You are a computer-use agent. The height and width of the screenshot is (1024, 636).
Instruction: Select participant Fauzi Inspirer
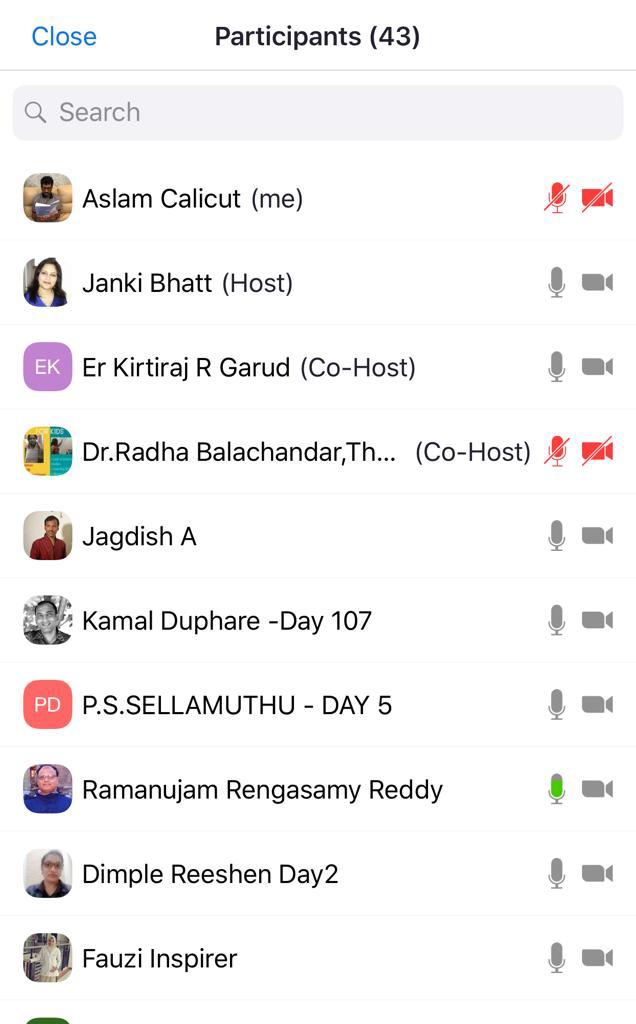pyautogui.click(x=159, y=958)
